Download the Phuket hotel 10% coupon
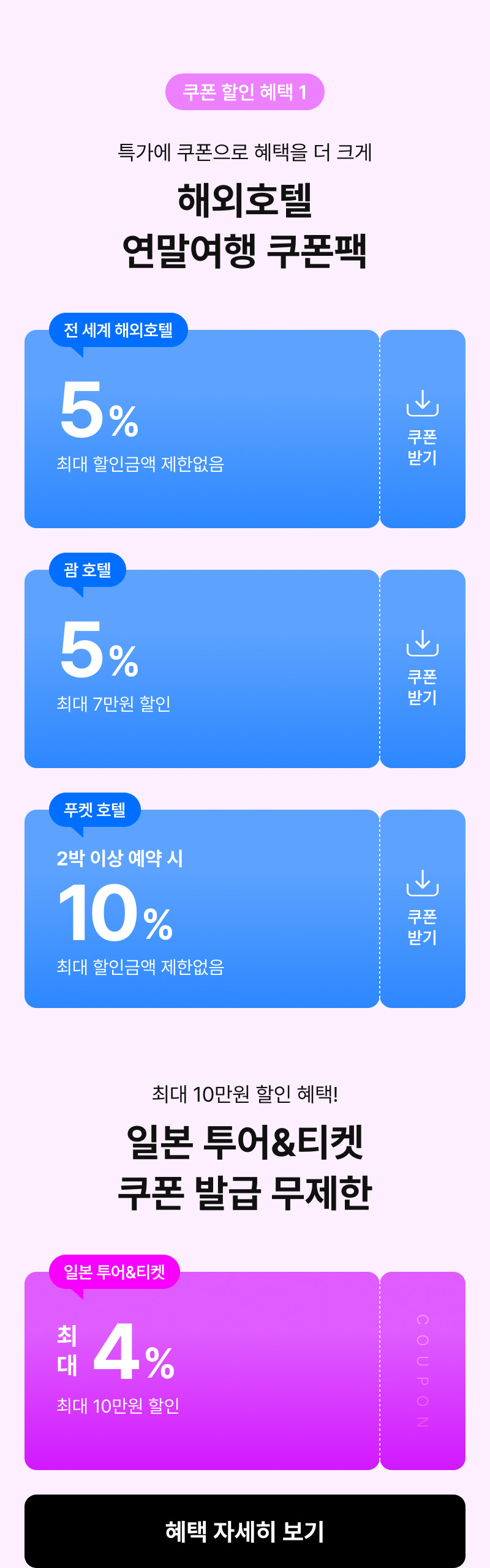490x1568 pixels. coord(423,908)
